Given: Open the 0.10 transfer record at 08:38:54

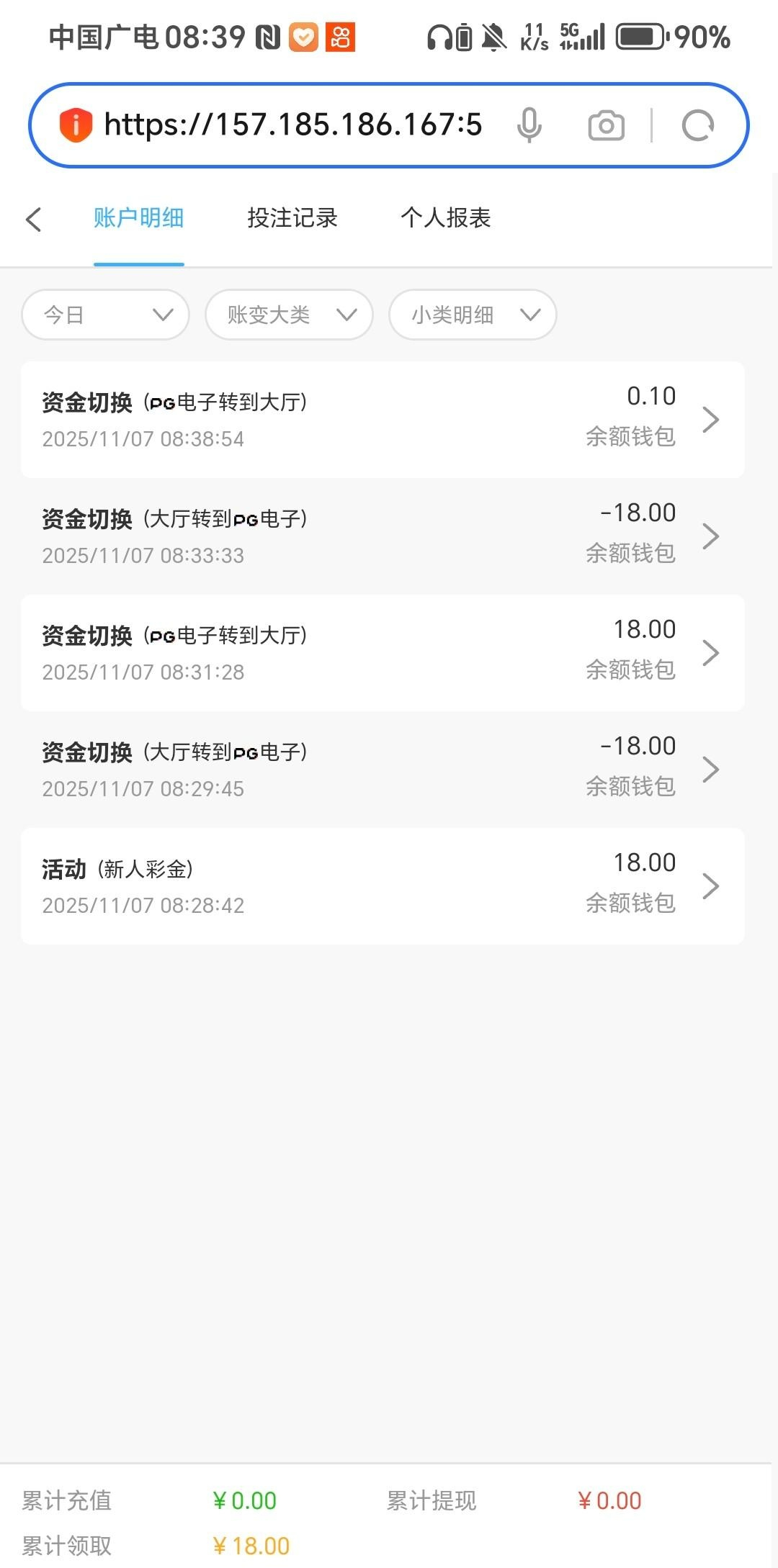Looking at the screenshot, I should click(x=383, y=420).
